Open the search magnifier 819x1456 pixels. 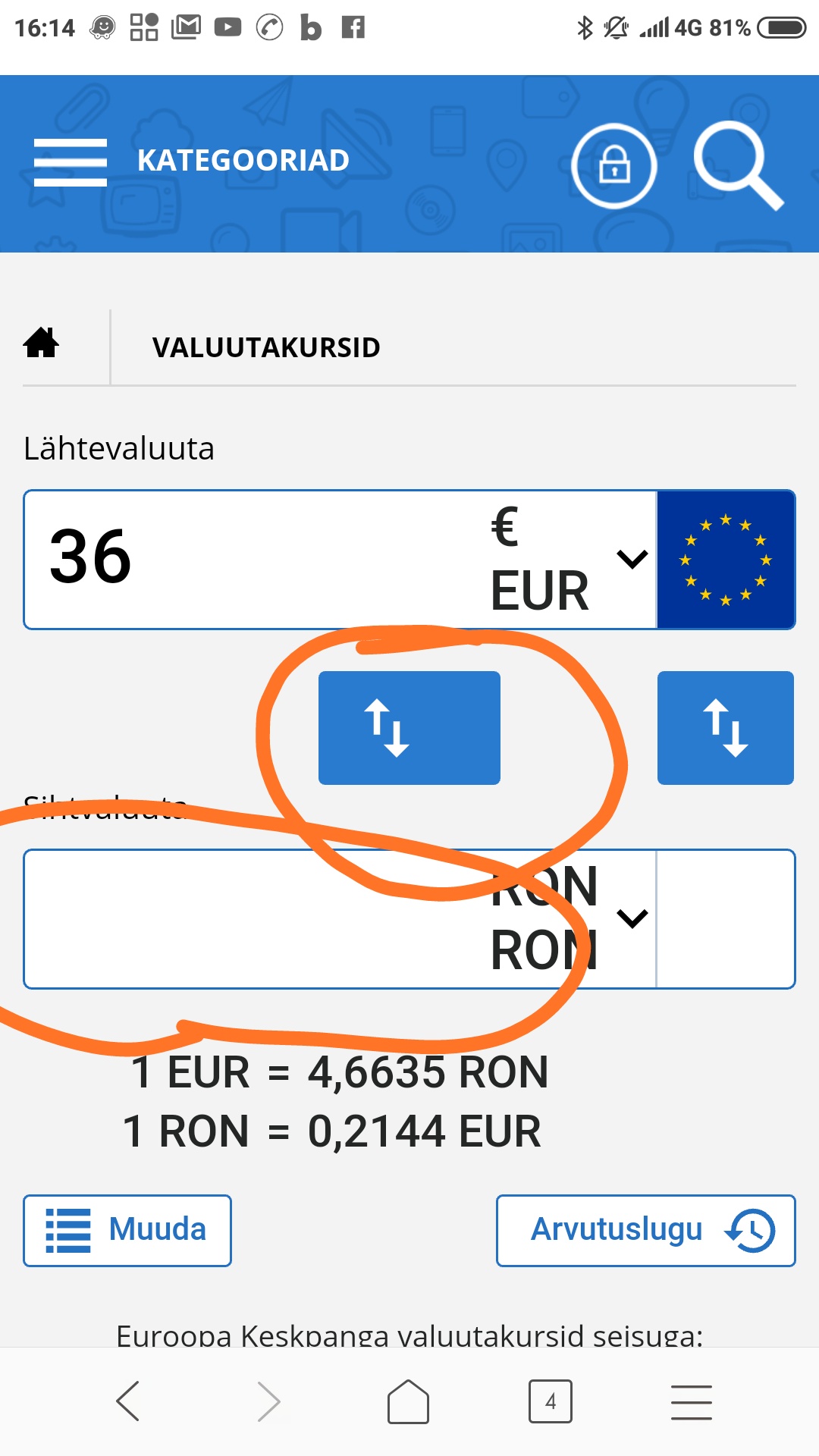pos(738,165)
